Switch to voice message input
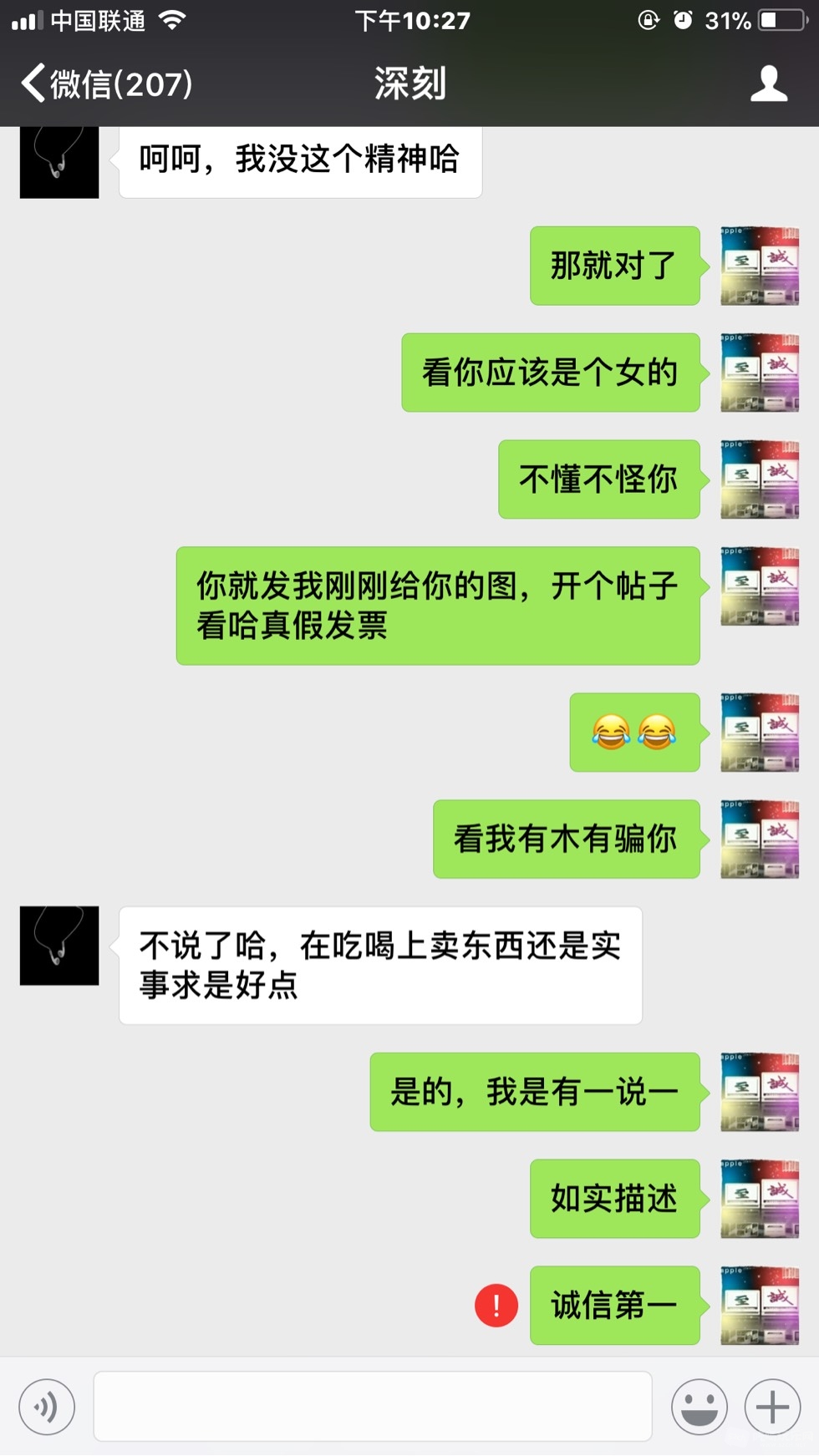 pos(47,1407)
